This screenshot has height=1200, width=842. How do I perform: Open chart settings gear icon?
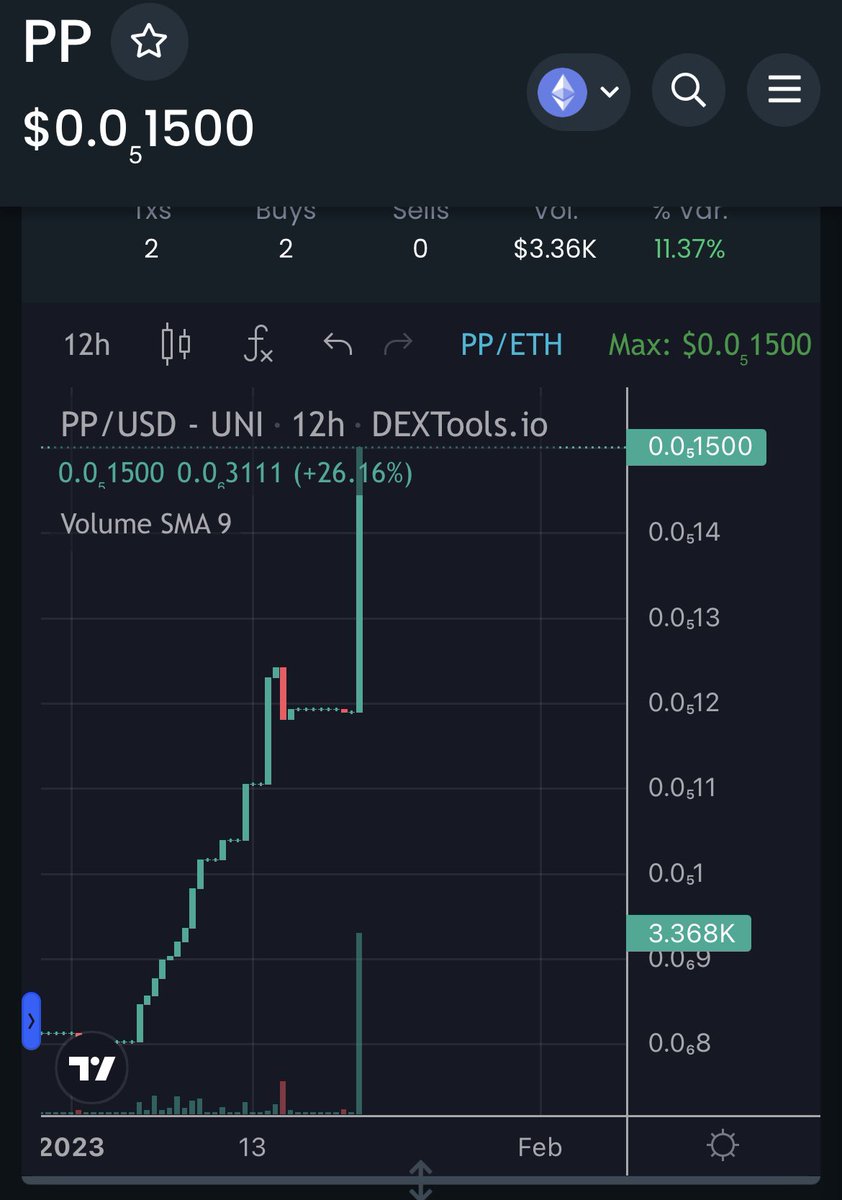[722, 1145]
